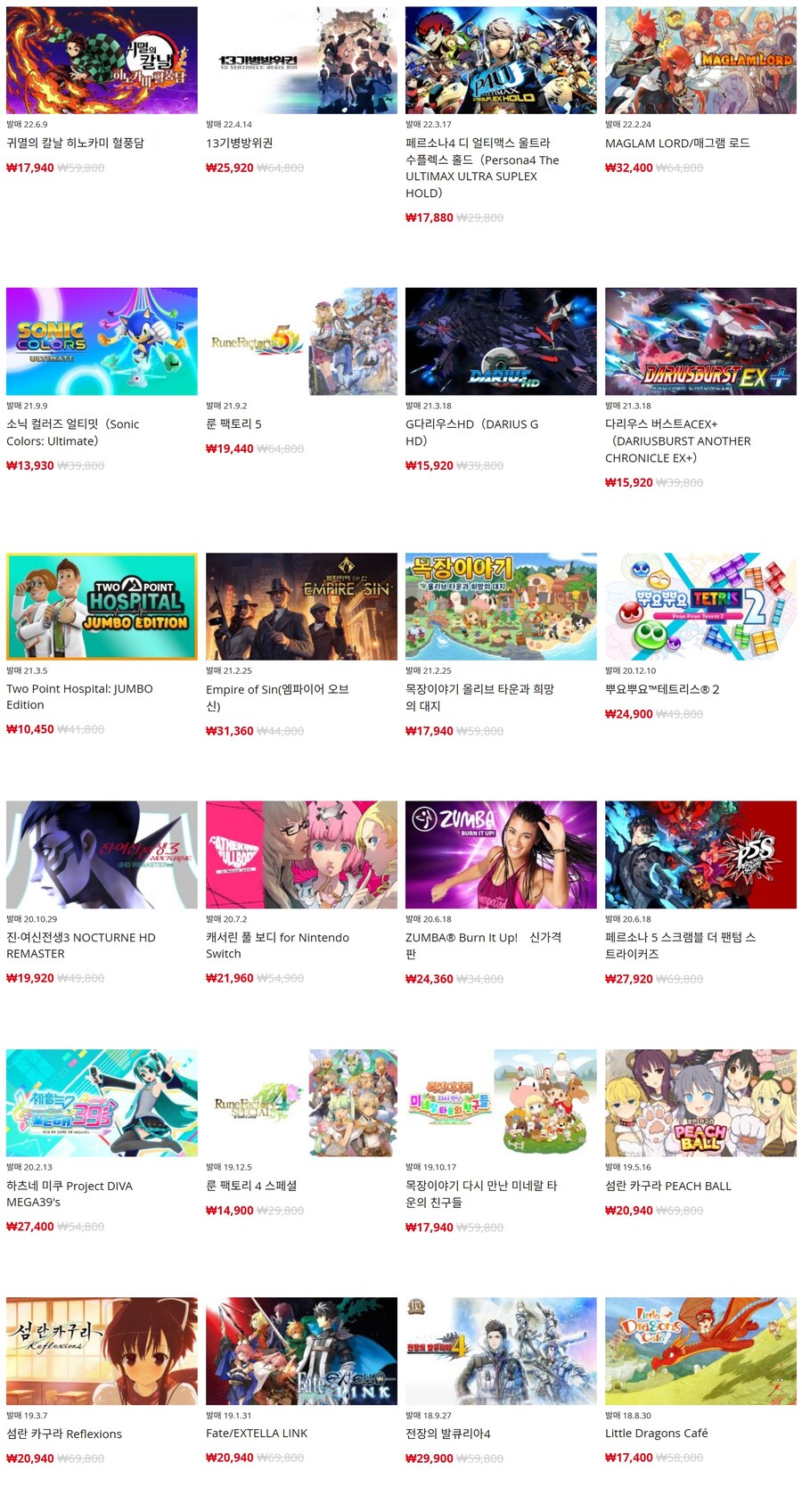Open Sonic Colors: Ultimate product page
This screenshot has height=1512, width=802.
click(102, 341)
